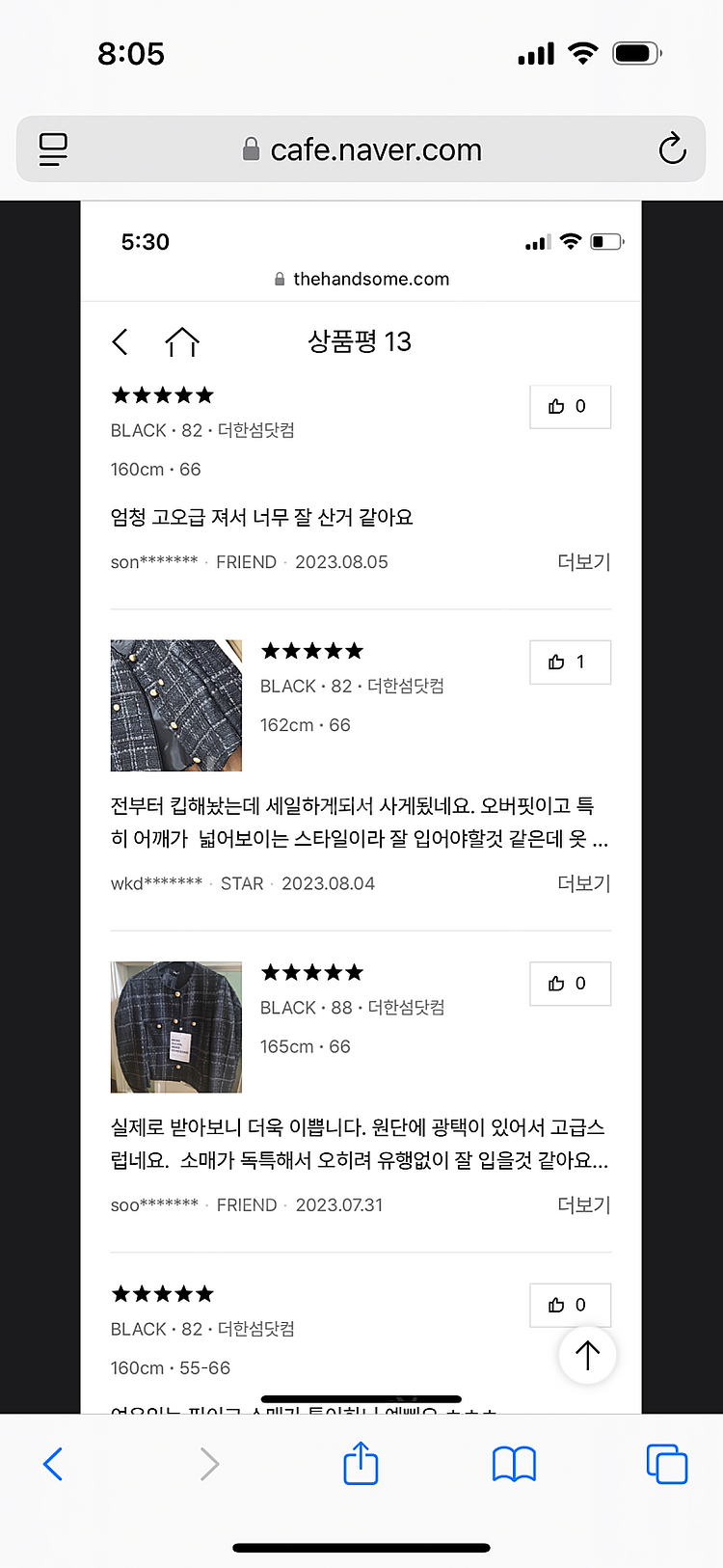Tap the STAR member grade label
The height and width of the screenshot is (1568, 723).
(x=242, y=882)
